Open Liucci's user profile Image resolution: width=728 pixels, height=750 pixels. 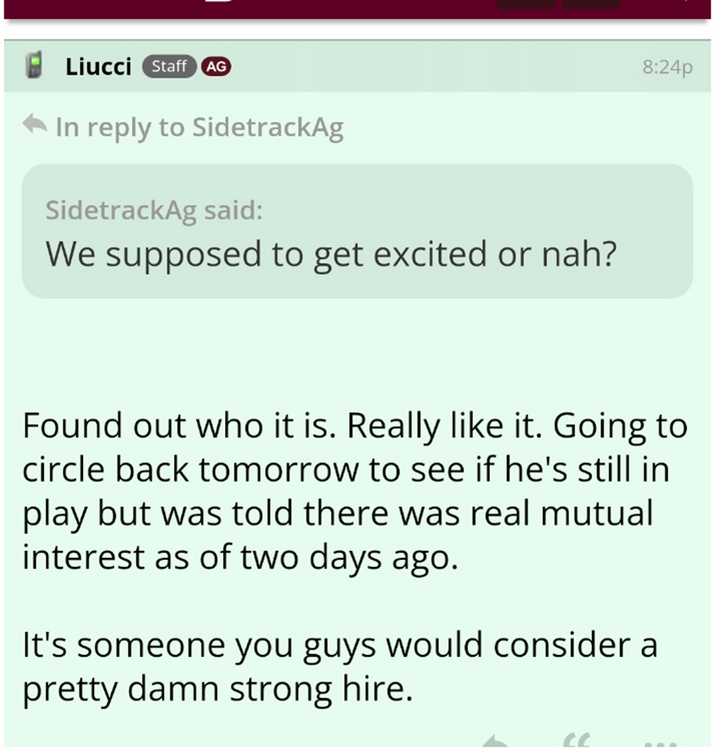98,67
